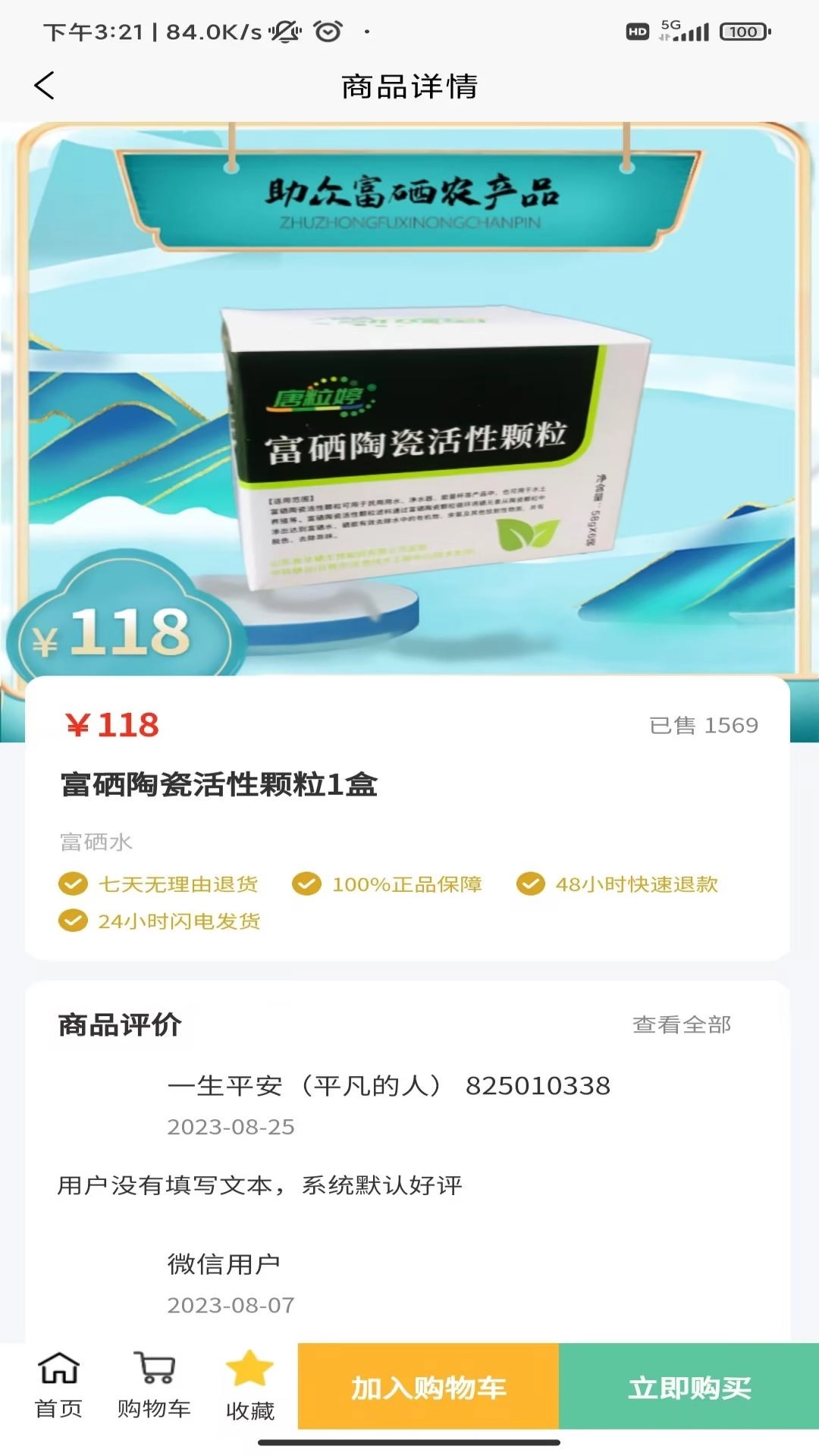
Task: Open the review by 一生平安（平凡的人）
Action: (303, 1086)
